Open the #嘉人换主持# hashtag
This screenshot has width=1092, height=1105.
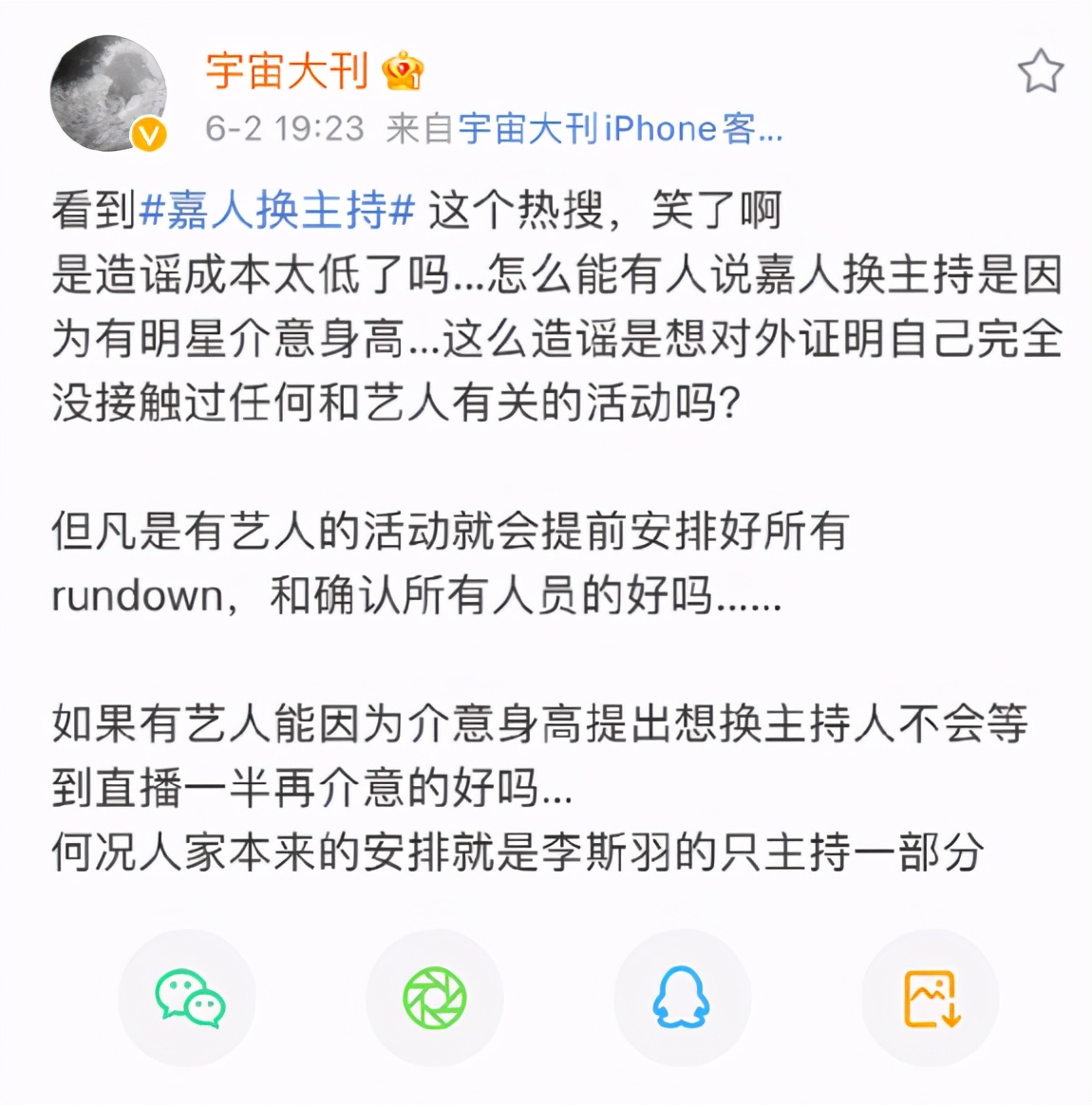tap(278, 209)
